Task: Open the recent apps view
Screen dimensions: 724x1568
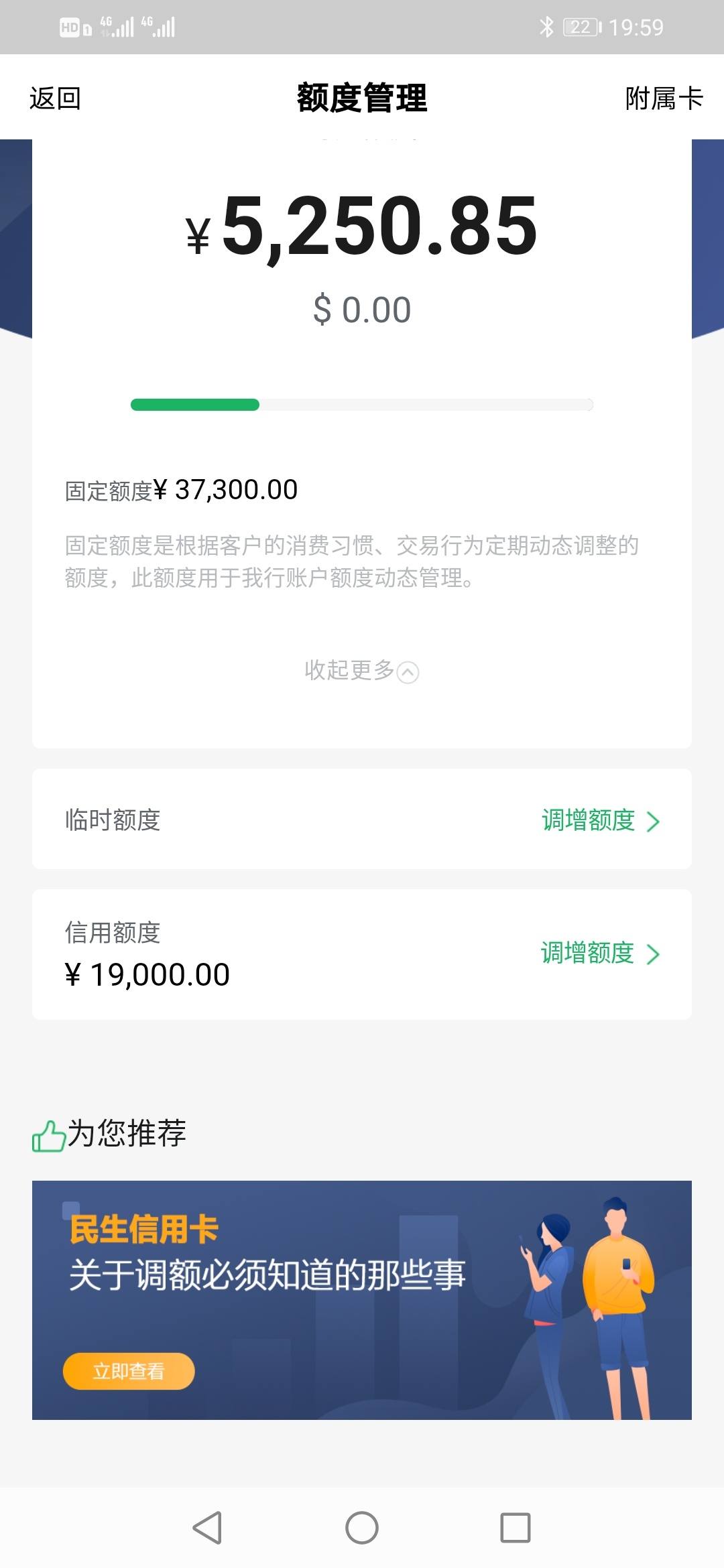Action: click(x=516, y=1528)
